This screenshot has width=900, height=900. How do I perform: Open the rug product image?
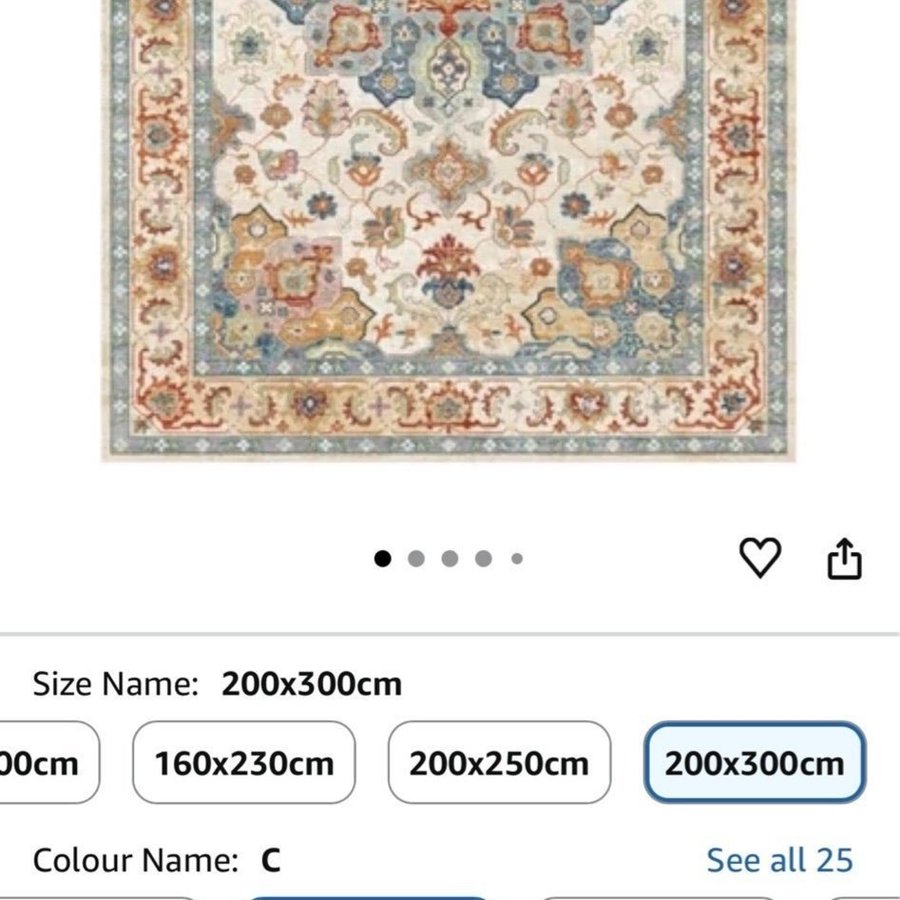[450, 230]
